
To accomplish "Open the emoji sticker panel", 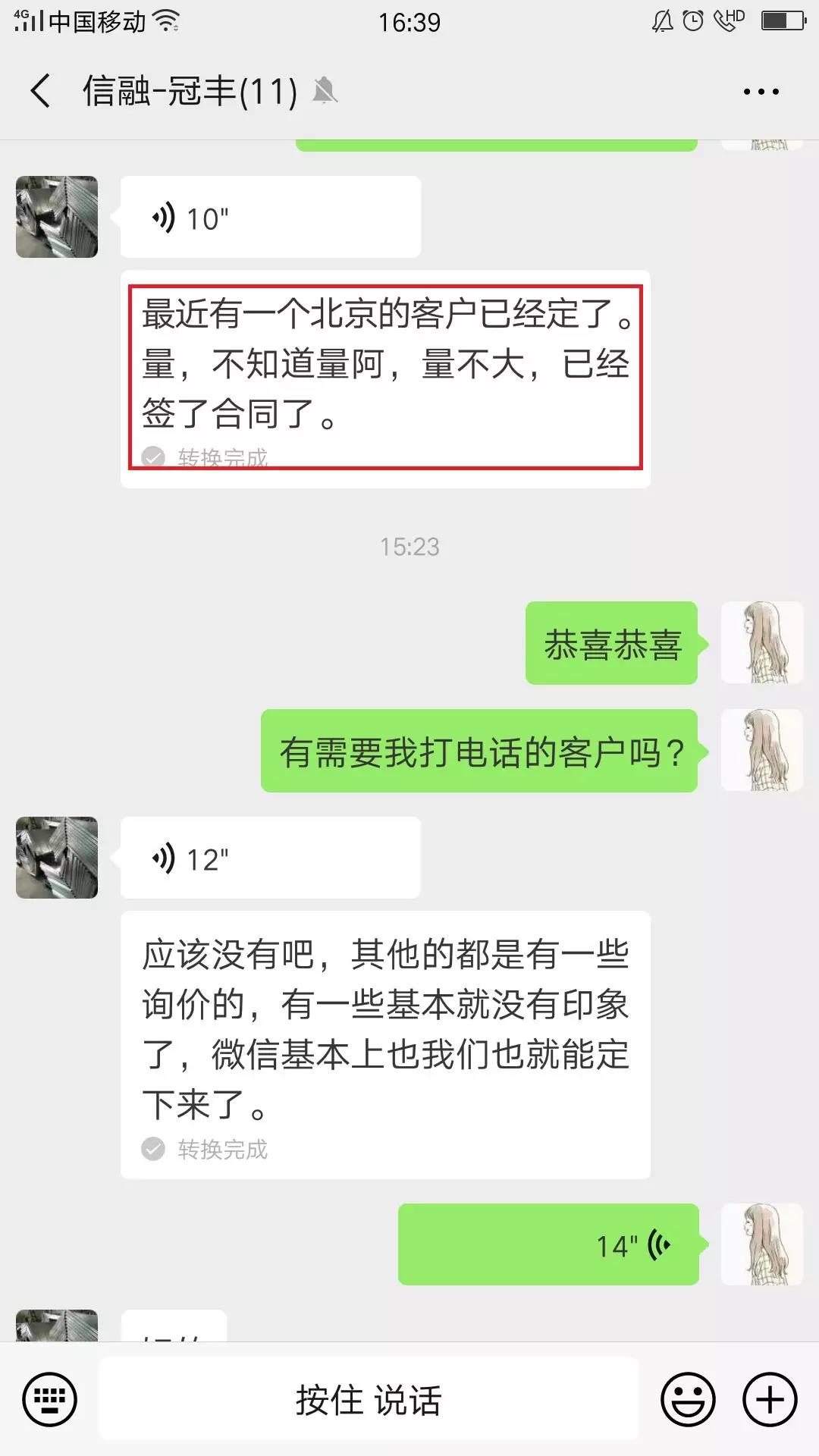I will click(689, 1399).
